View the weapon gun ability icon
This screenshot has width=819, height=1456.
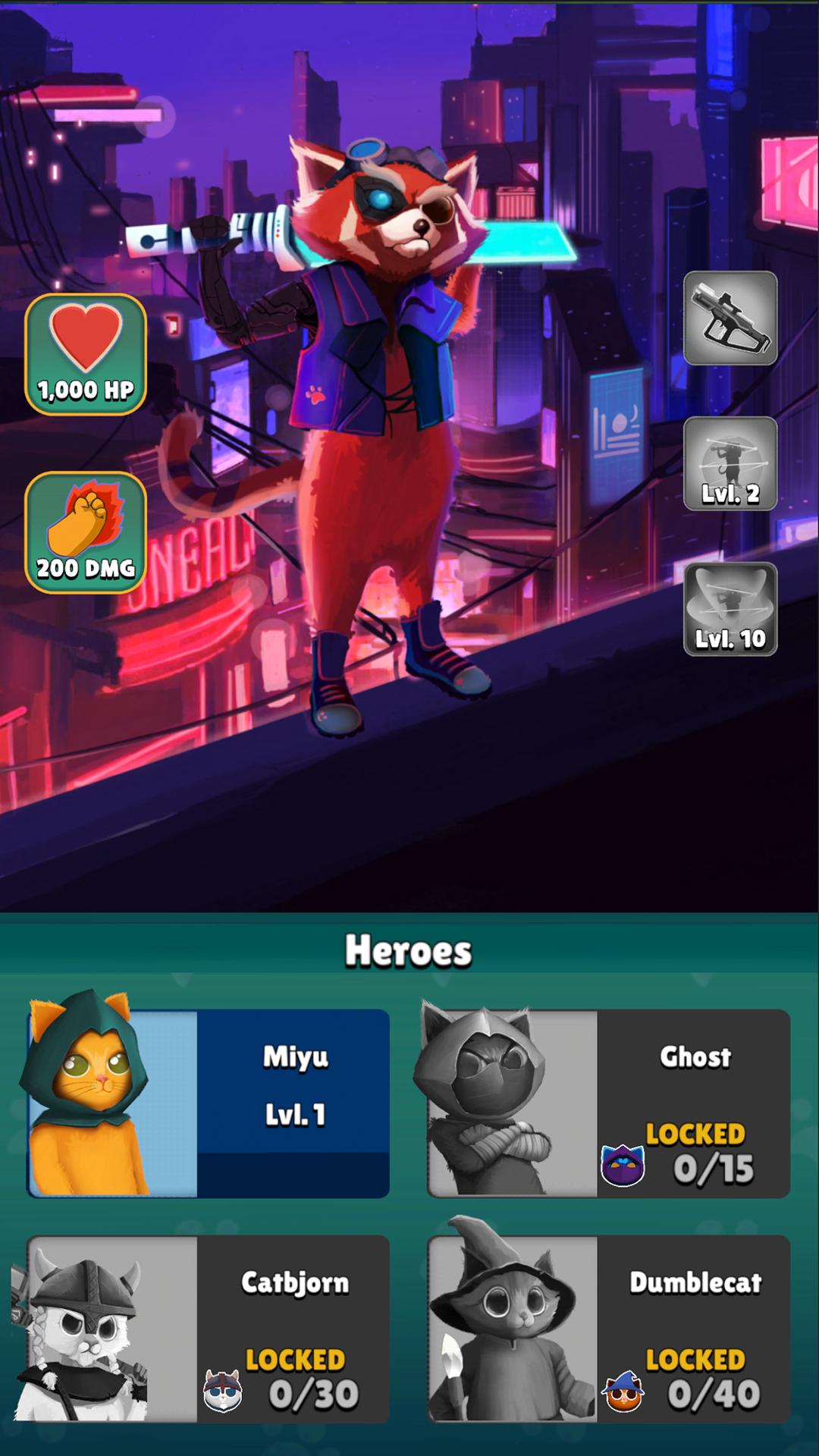pyautogui.click(x=730, y=318)
